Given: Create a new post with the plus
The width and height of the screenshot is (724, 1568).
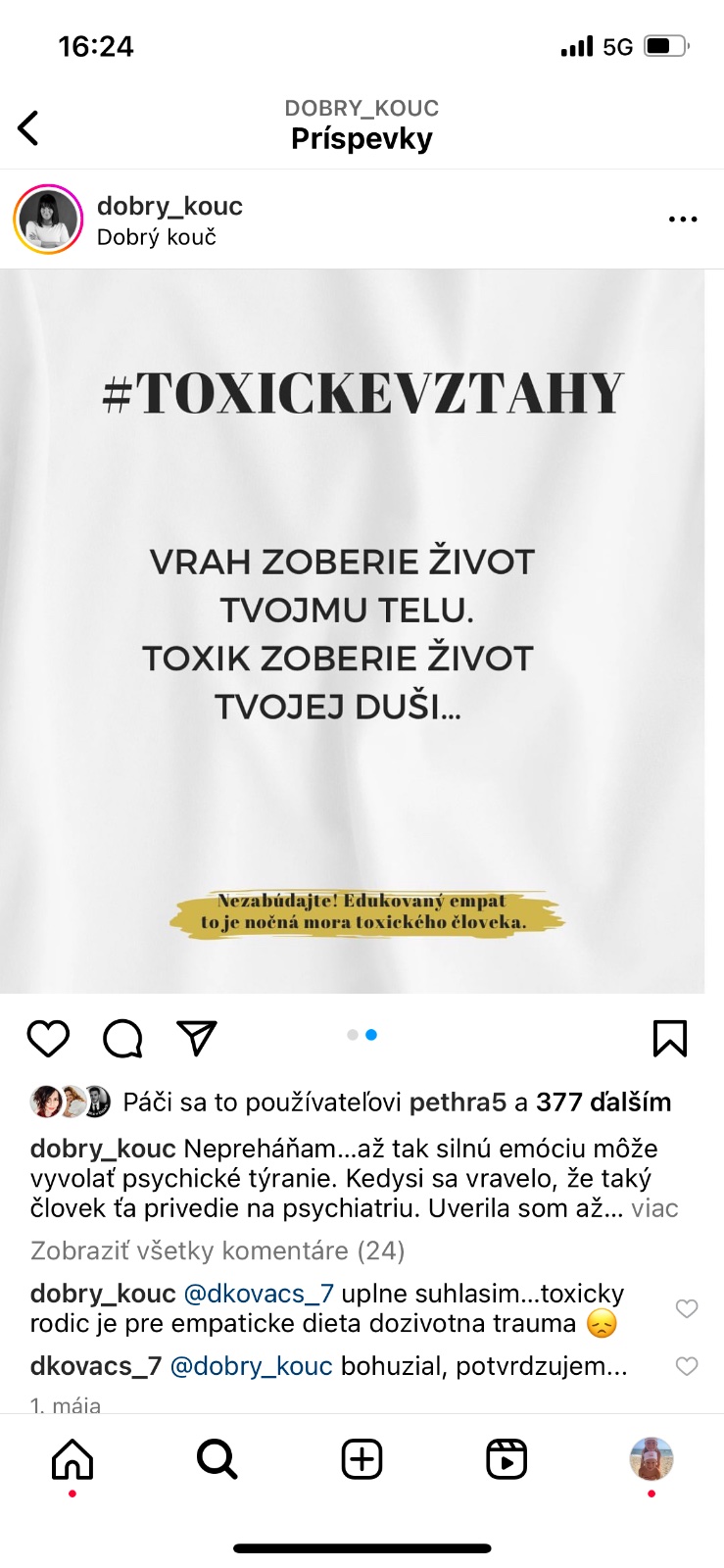Looking at the screenshot, I should pos(362,1459).
